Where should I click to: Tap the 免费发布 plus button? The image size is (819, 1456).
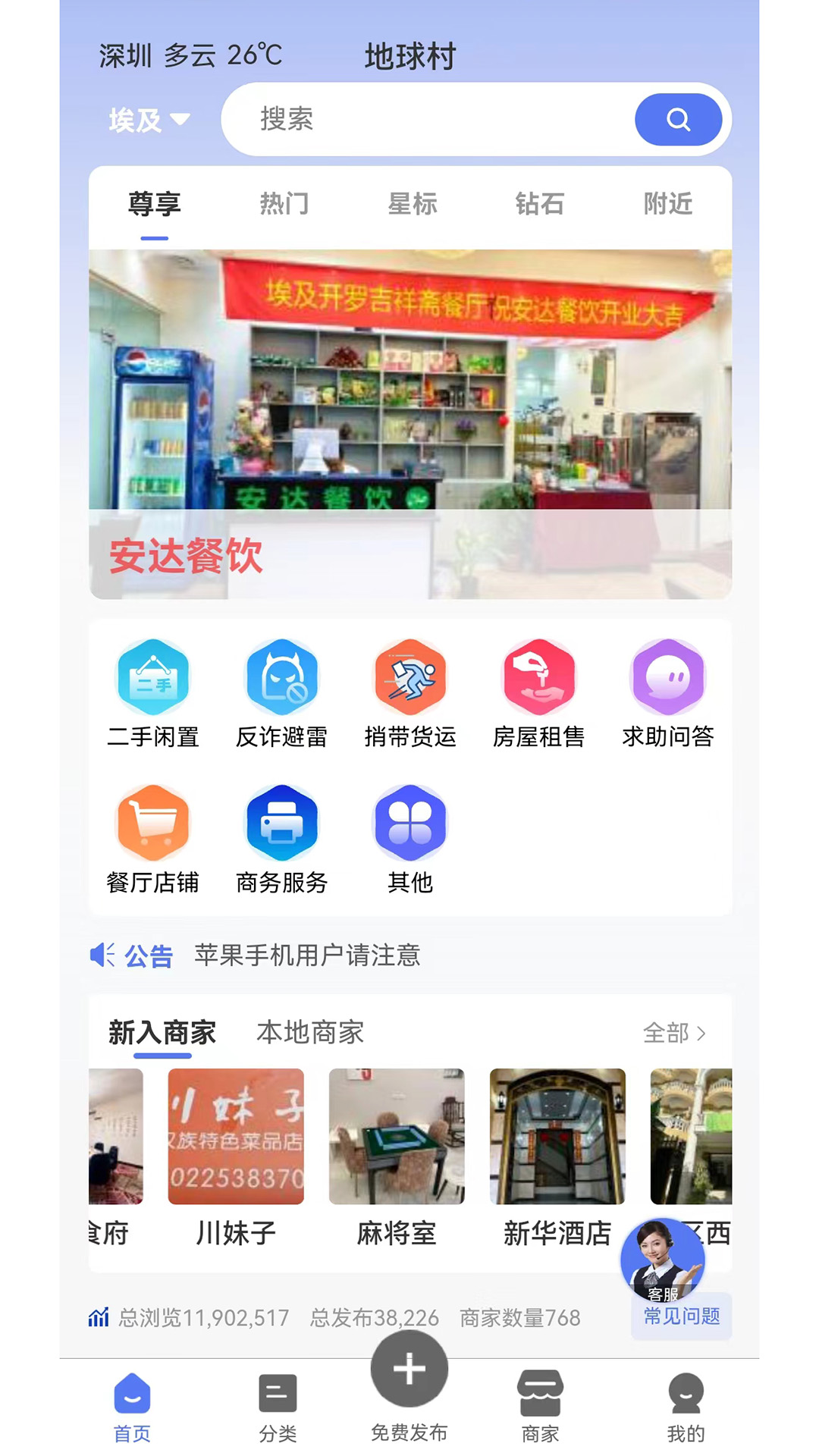[409, 1370]
